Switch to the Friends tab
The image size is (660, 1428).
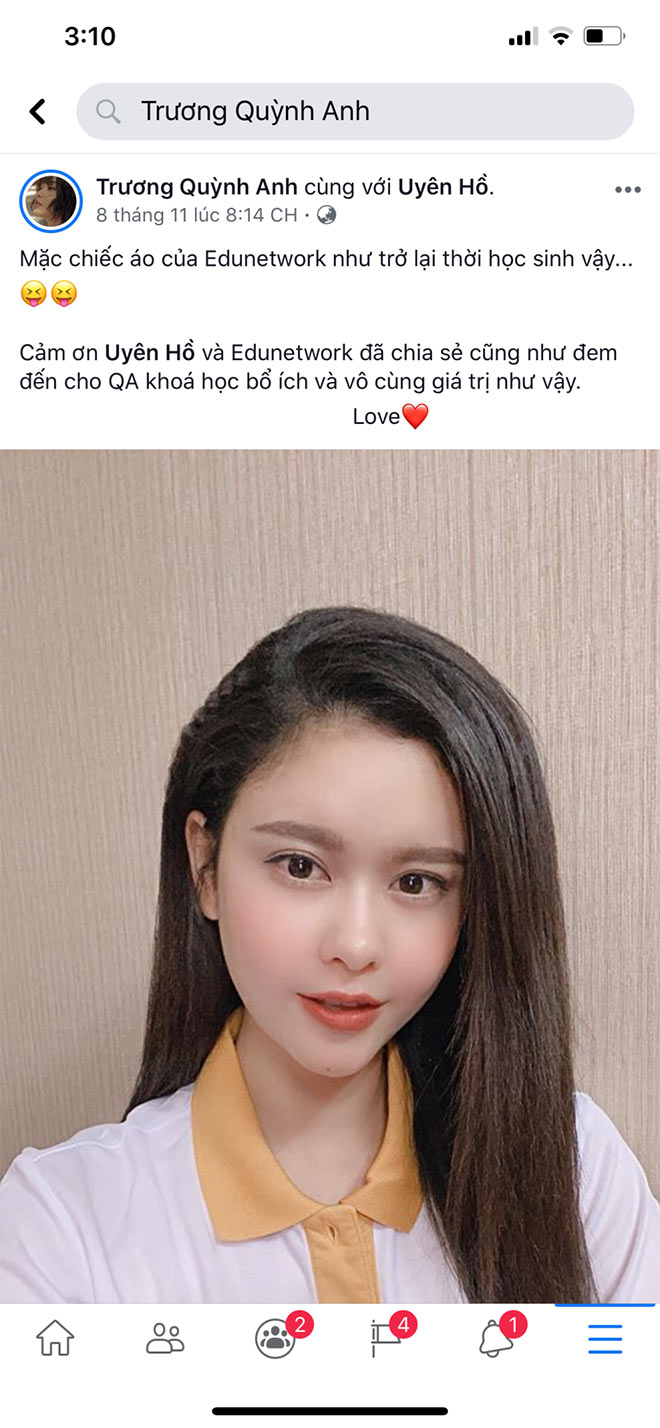[x=165, y=1338]
